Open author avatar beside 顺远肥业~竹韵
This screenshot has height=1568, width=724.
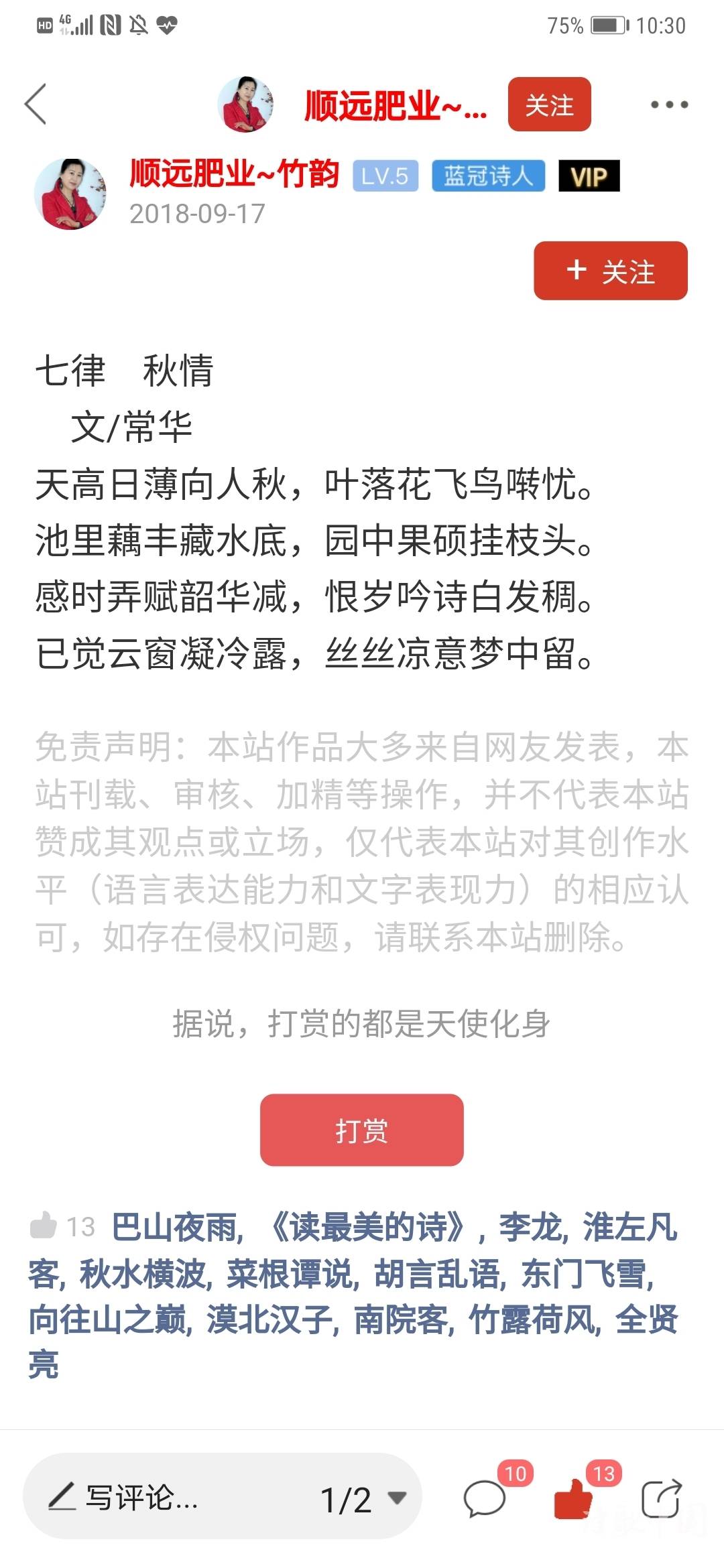click(x=70, y=194)
